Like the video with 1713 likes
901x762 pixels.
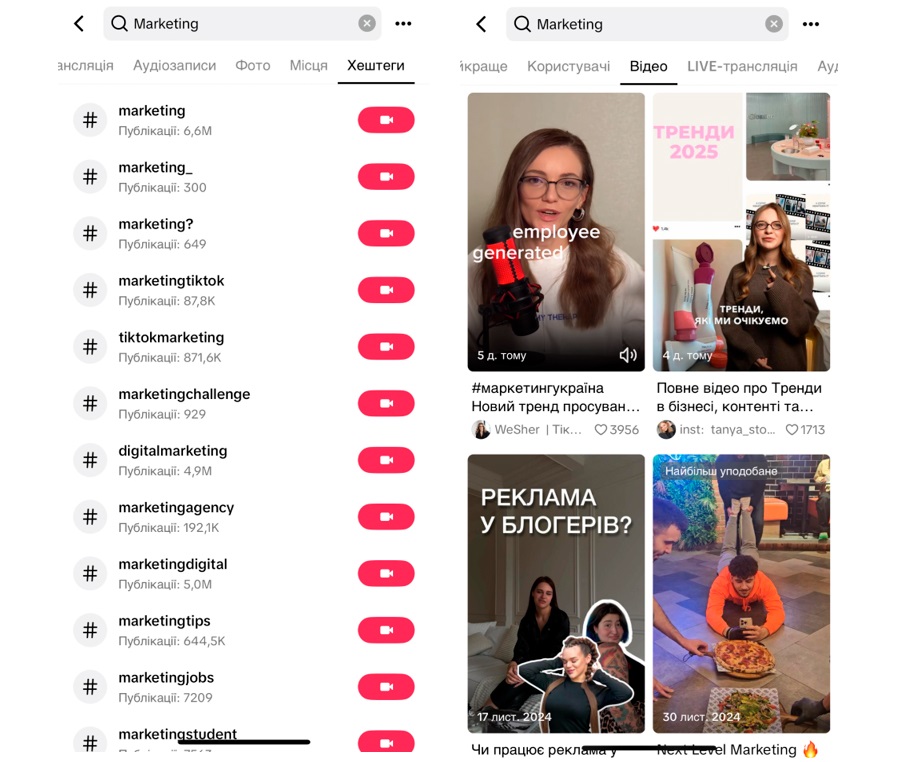[792, 429]
